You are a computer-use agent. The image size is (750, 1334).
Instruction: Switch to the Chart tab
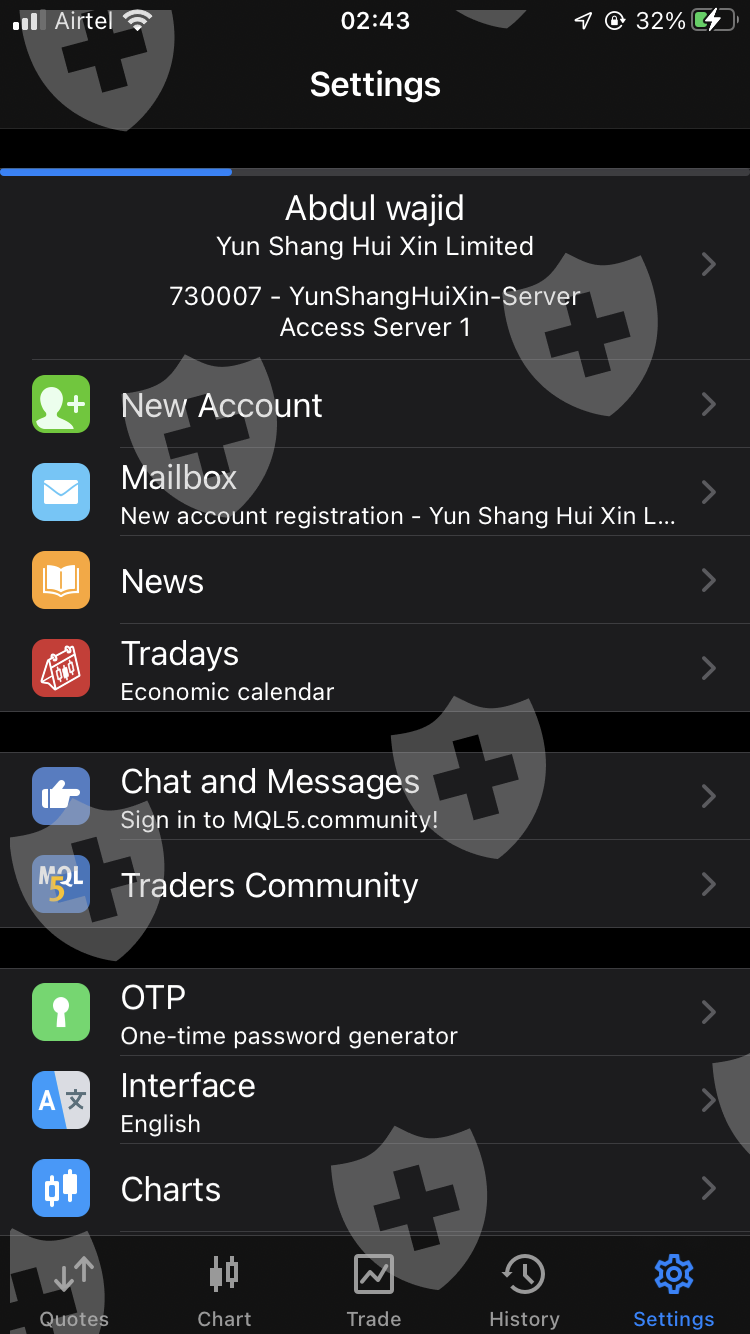point(224,1290)
